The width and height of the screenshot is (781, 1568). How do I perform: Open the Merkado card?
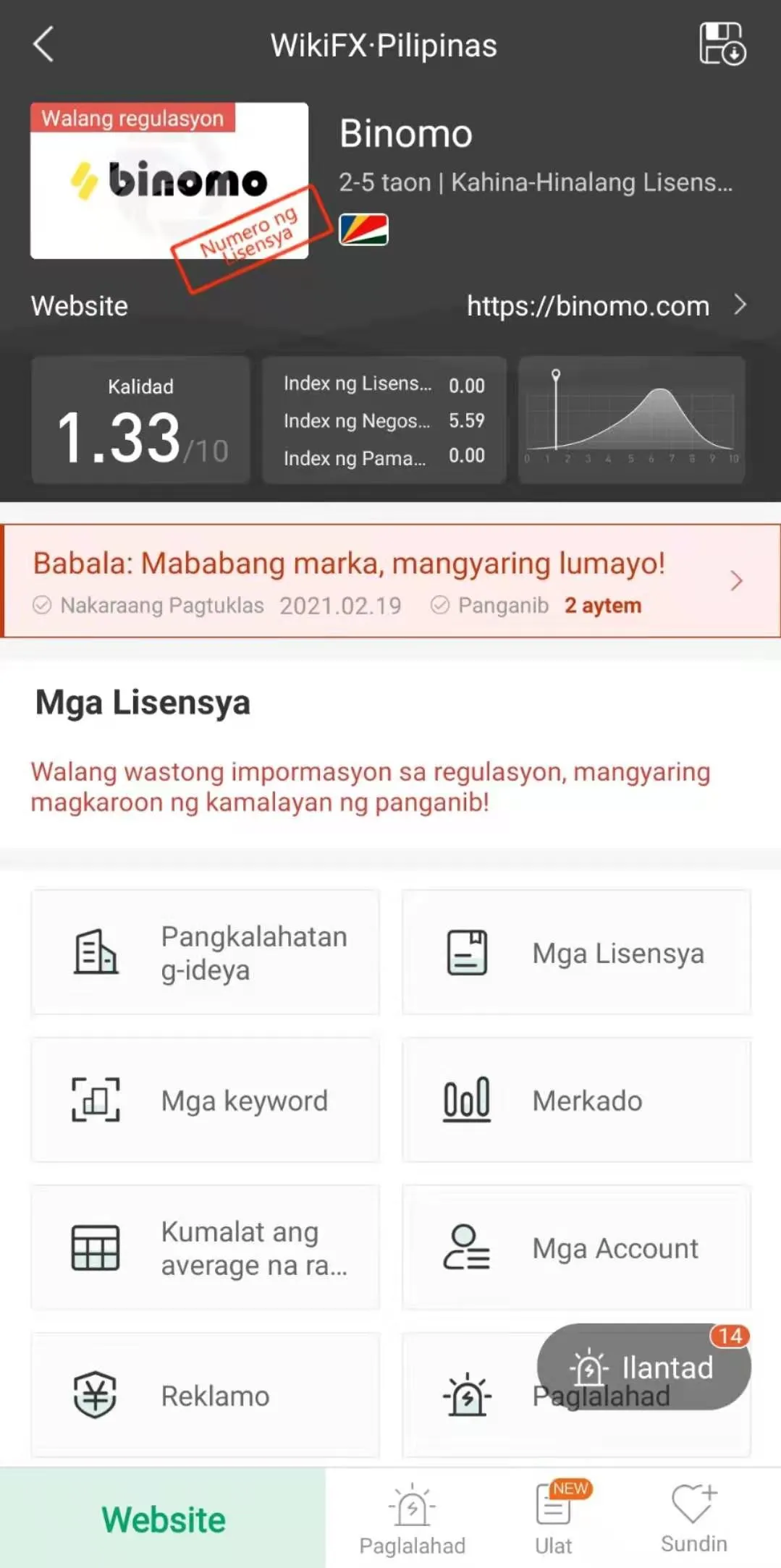pyautogui.click(x=576, y=1101)
